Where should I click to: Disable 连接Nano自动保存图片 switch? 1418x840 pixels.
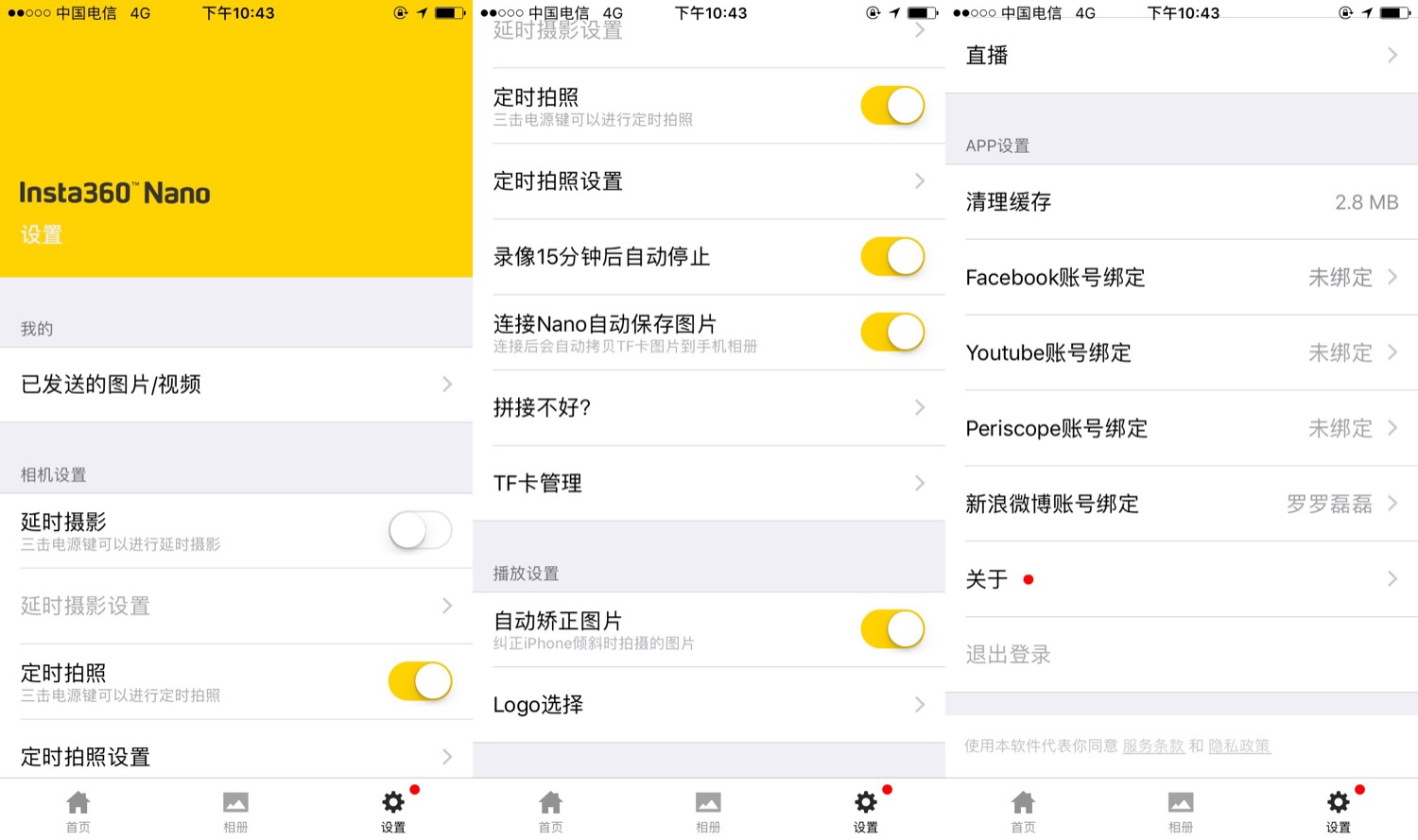[892, 333]
